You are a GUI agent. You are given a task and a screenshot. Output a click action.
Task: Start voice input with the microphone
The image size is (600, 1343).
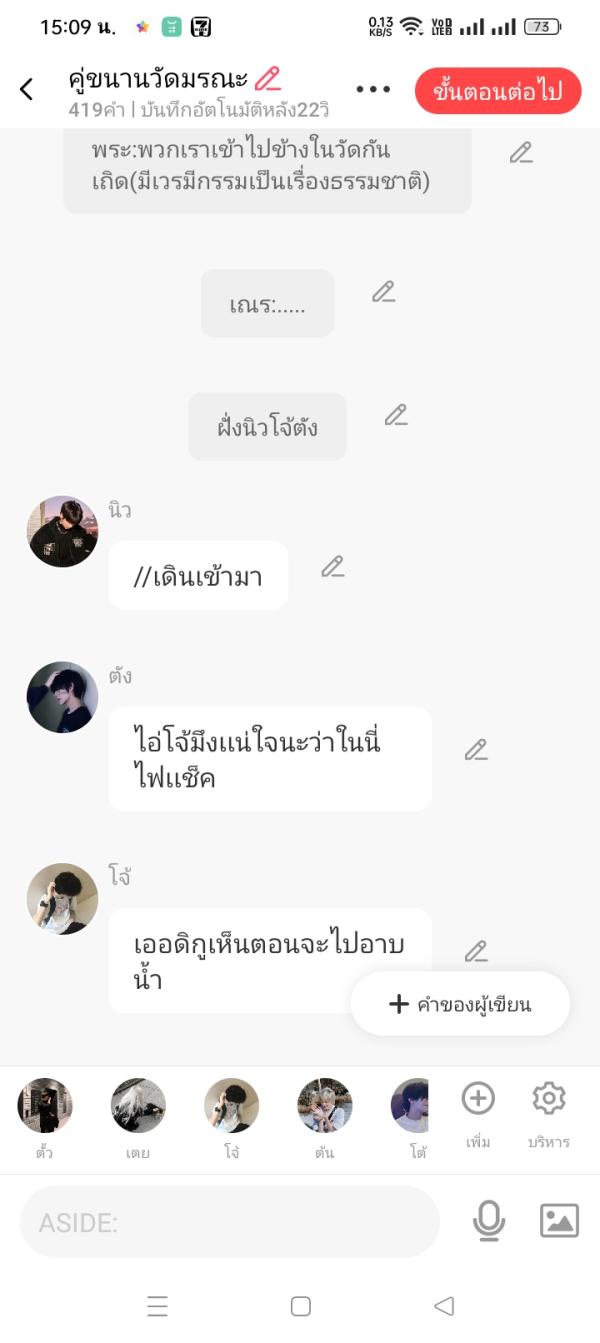[x=489, y=1221]
